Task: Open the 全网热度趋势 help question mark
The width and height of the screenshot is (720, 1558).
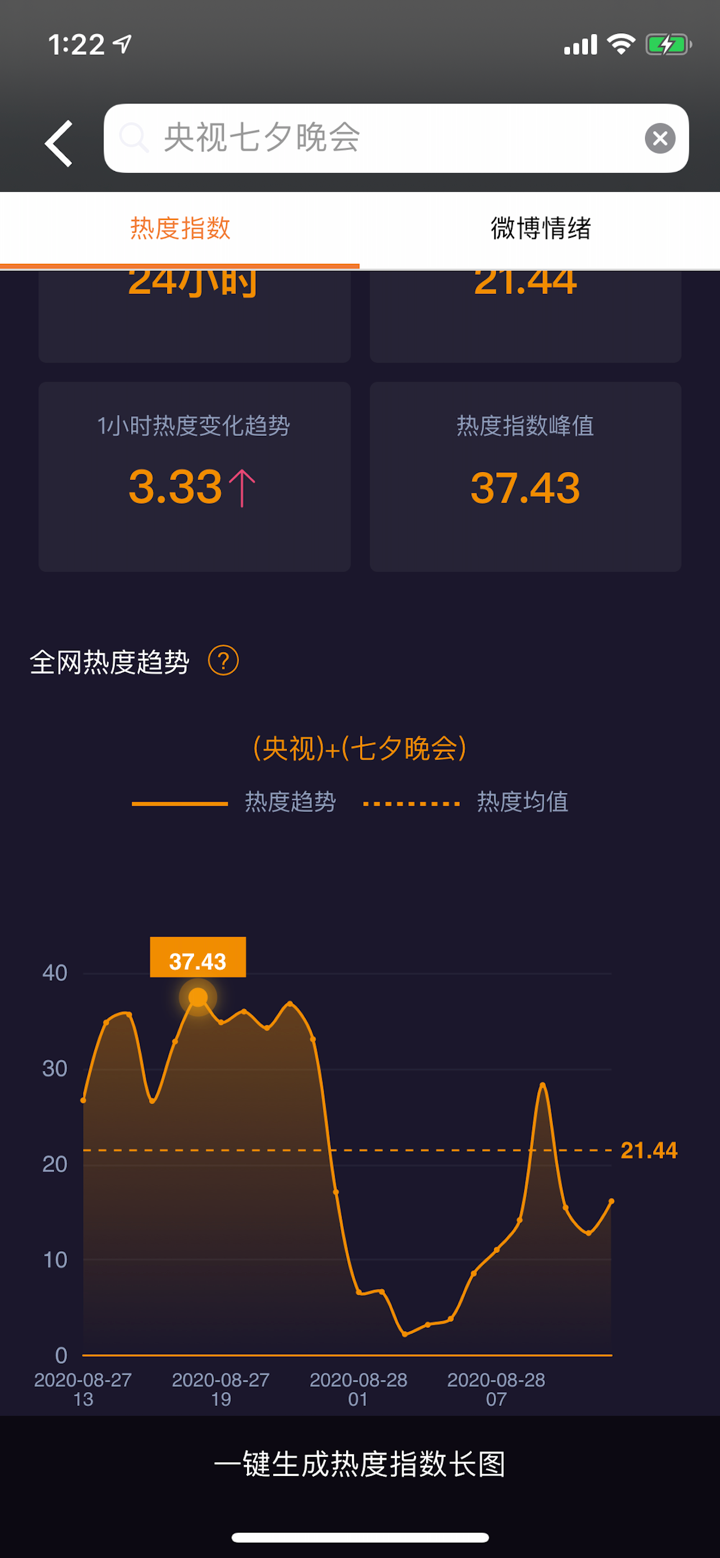Action: 224,660
